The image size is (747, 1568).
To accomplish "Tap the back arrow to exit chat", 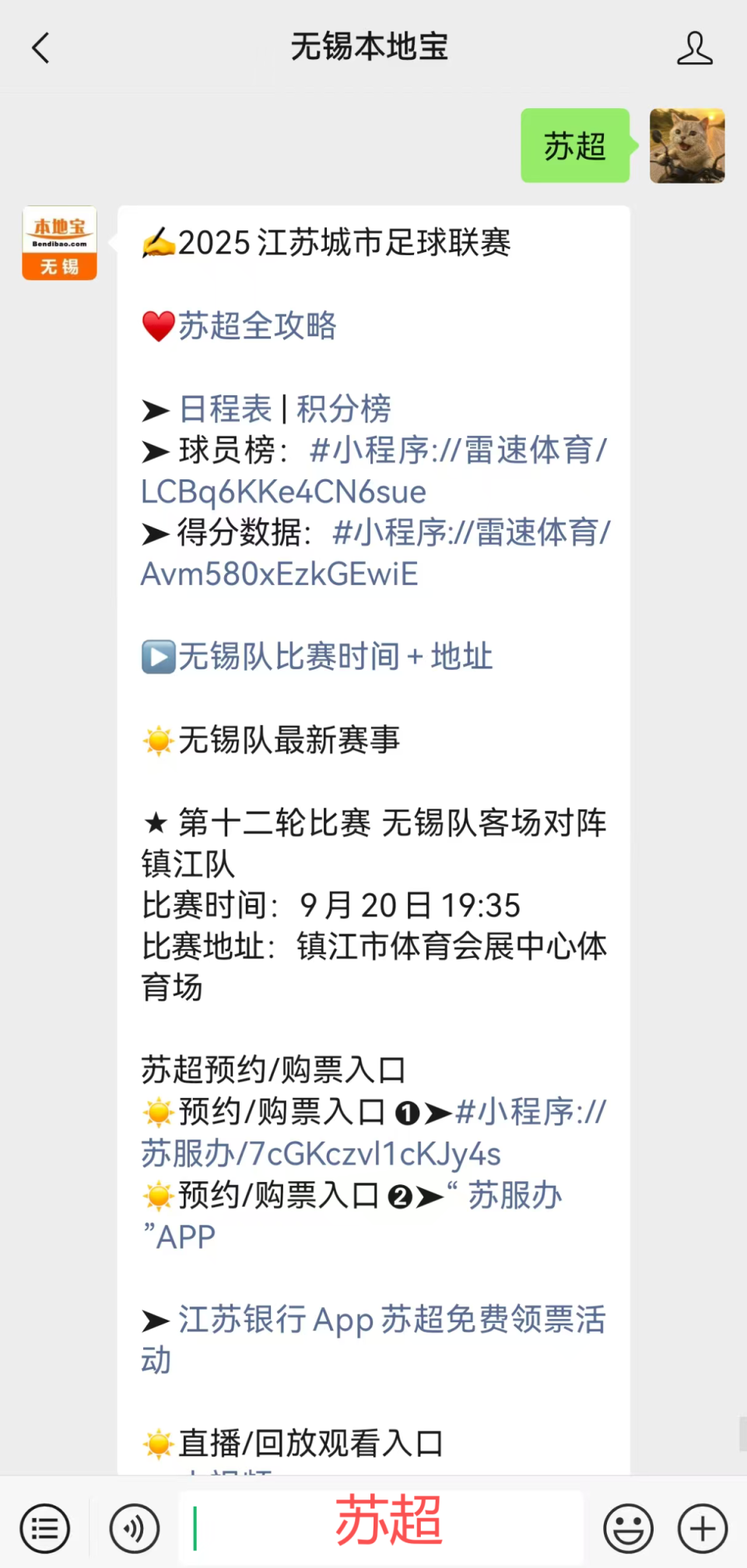I will 40,47.
